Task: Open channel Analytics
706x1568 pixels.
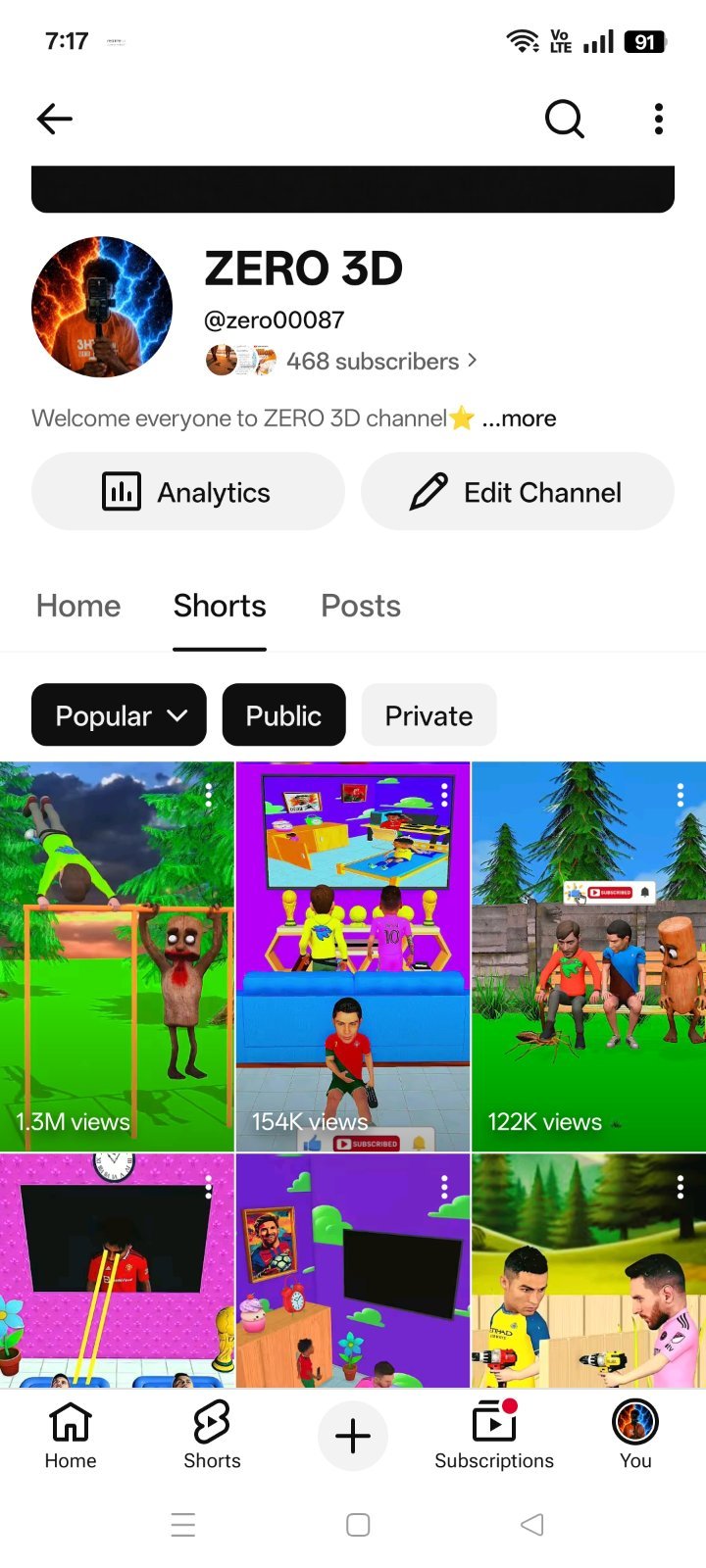Action: (188, 492)
